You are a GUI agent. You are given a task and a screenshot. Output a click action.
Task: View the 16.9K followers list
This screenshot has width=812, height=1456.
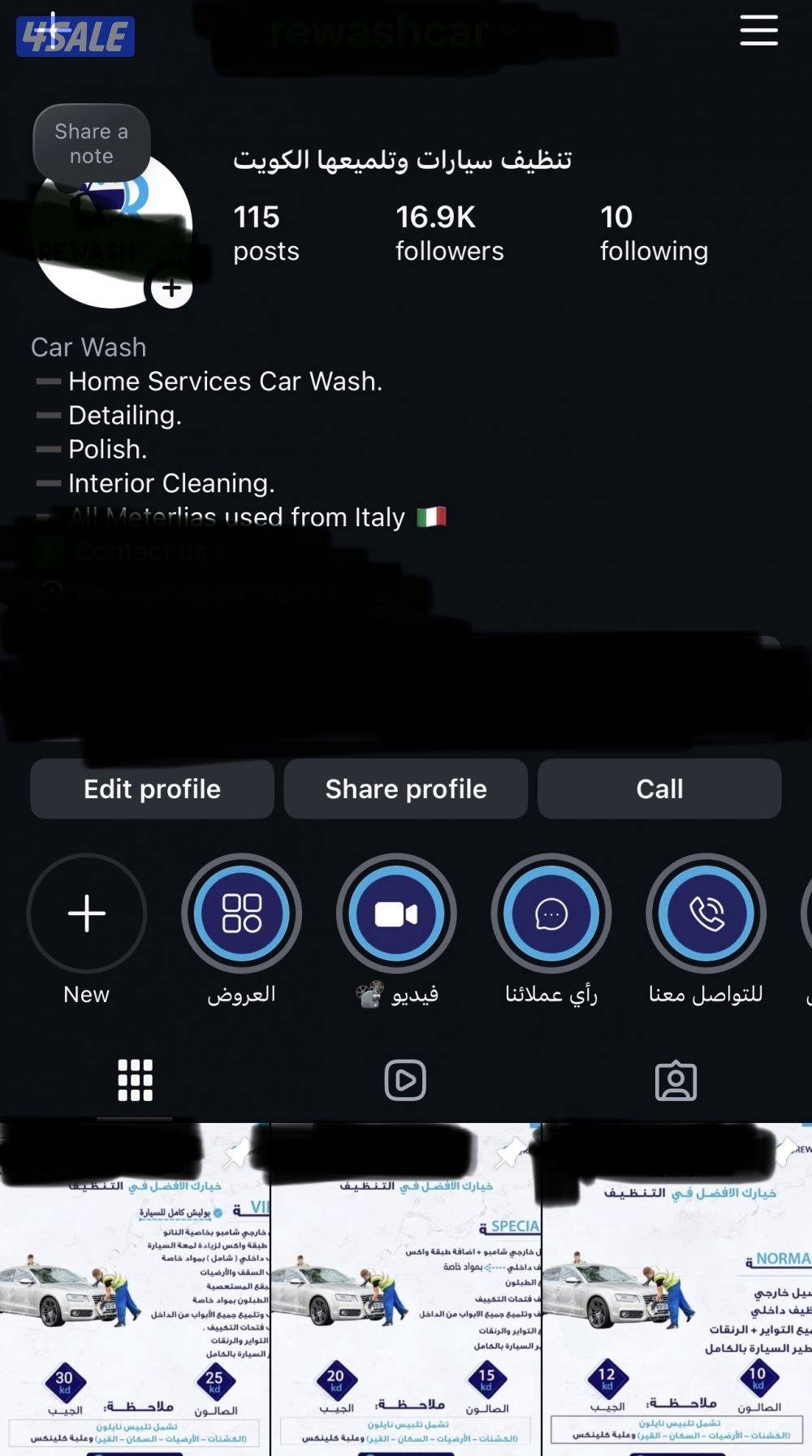[449, 234]
